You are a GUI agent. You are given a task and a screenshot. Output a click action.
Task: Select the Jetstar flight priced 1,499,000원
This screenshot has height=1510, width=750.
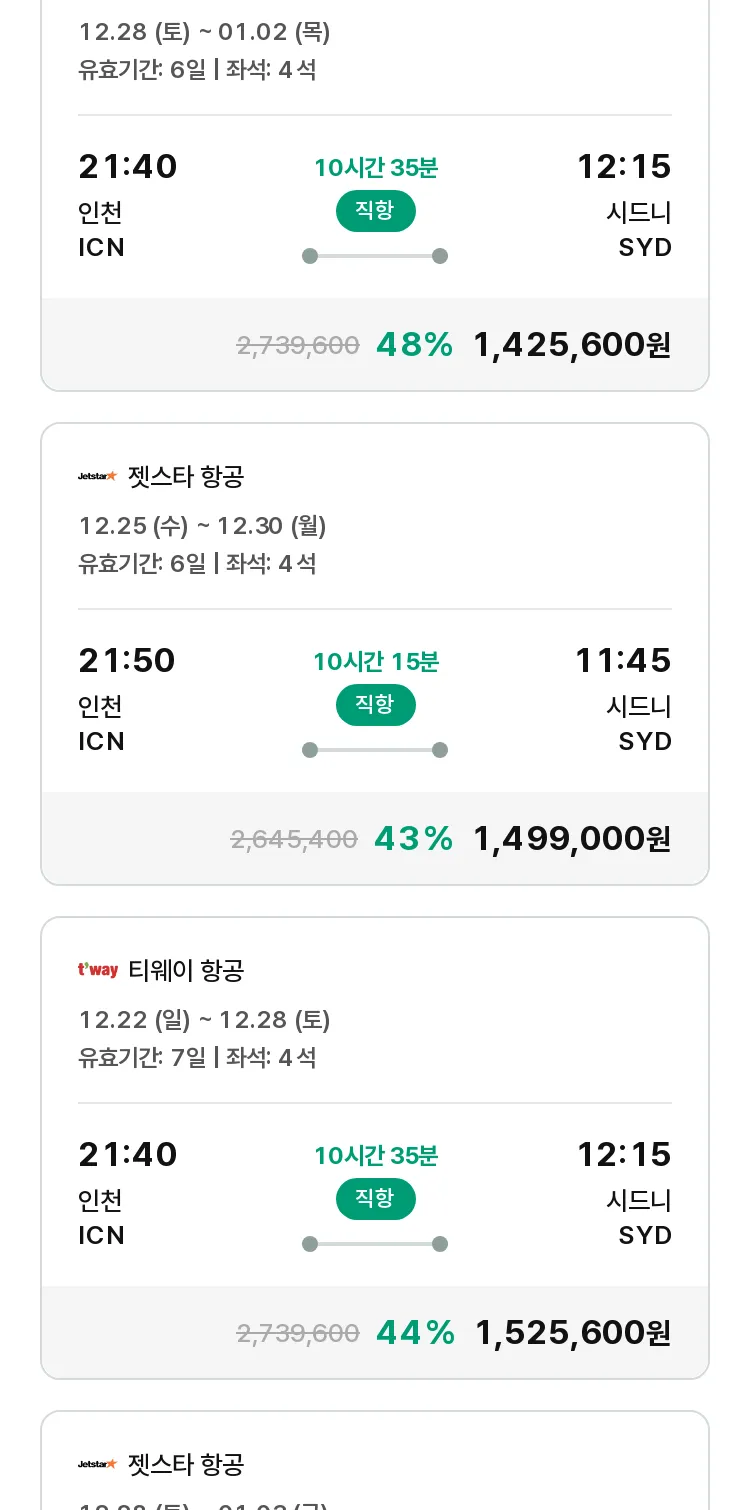[x=375, y=654]
